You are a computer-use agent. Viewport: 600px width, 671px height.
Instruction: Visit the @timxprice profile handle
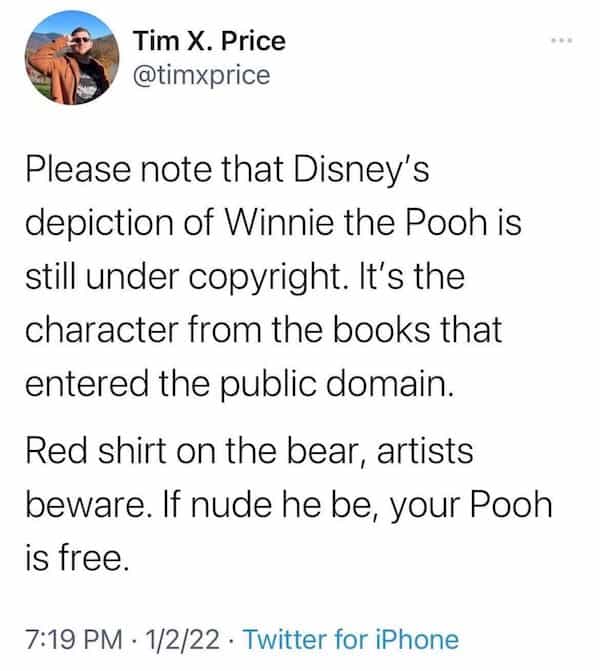click(201, 74)
